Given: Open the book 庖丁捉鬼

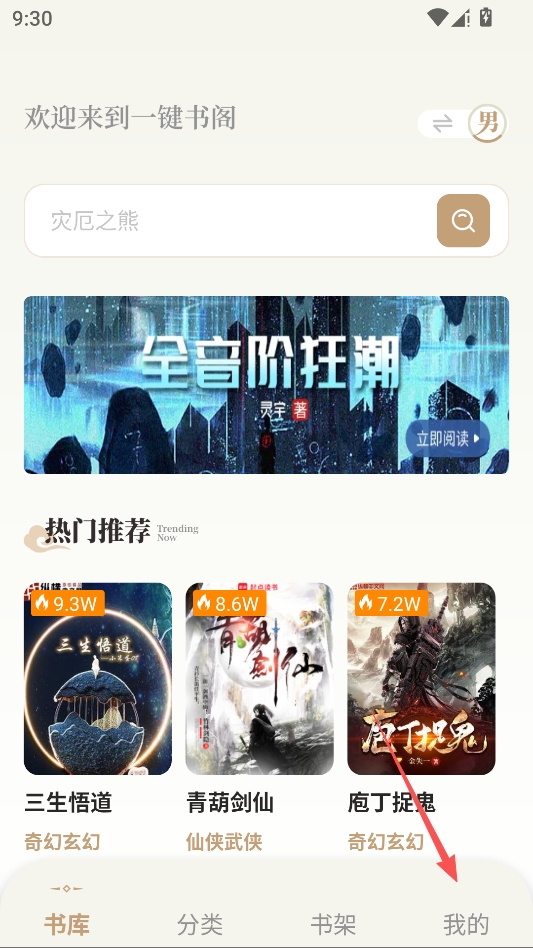Looking at the screenshot, I should pos(421,678).
